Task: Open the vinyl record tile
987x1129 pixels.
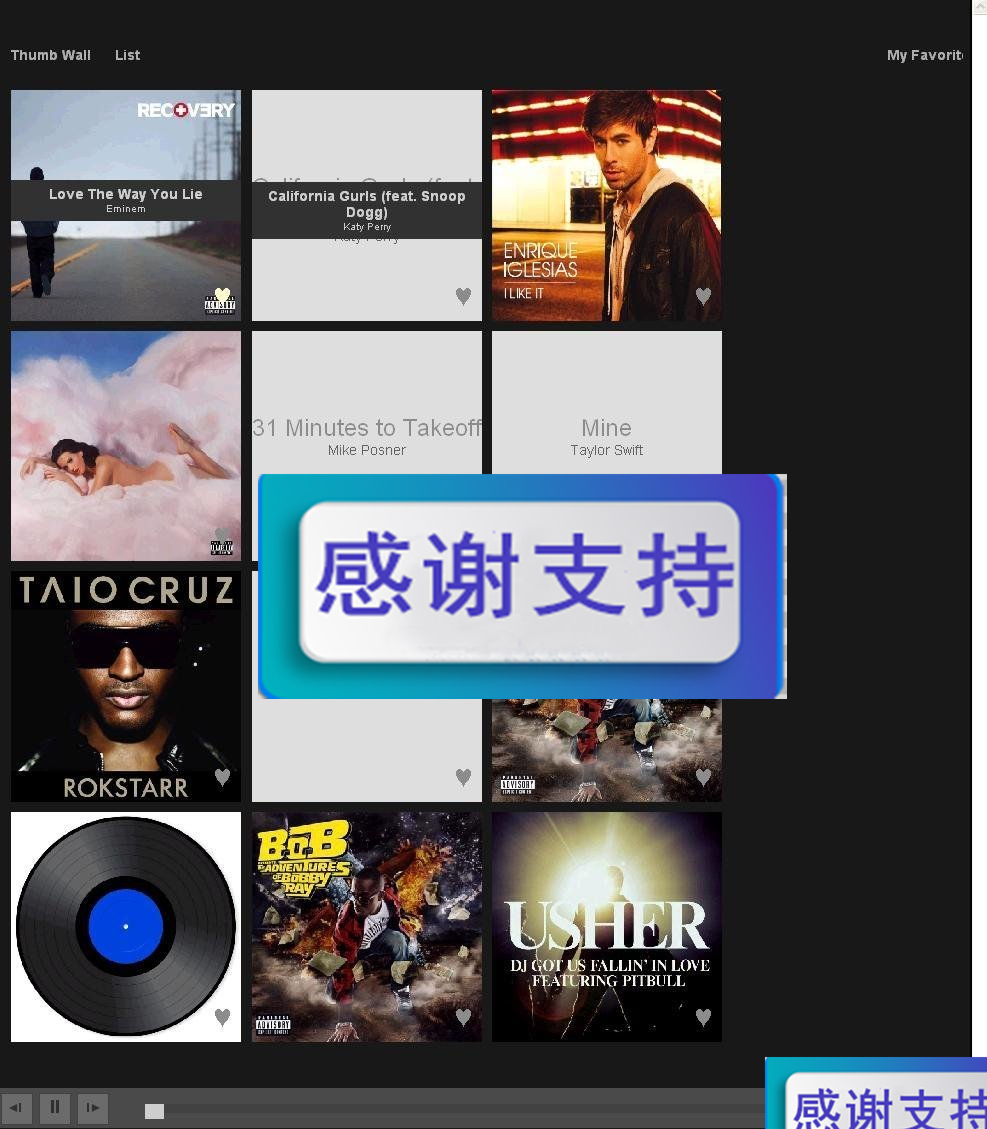Action: 125,926
